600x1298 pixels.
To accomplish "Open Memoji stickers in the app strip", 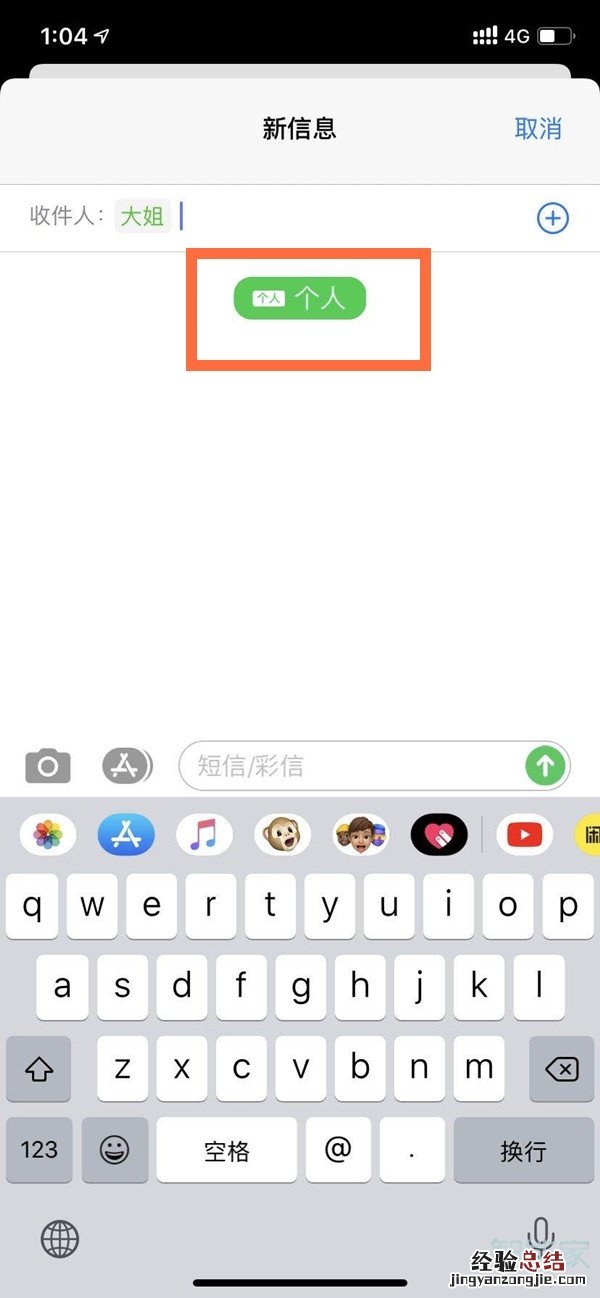I will pos(361,833).
